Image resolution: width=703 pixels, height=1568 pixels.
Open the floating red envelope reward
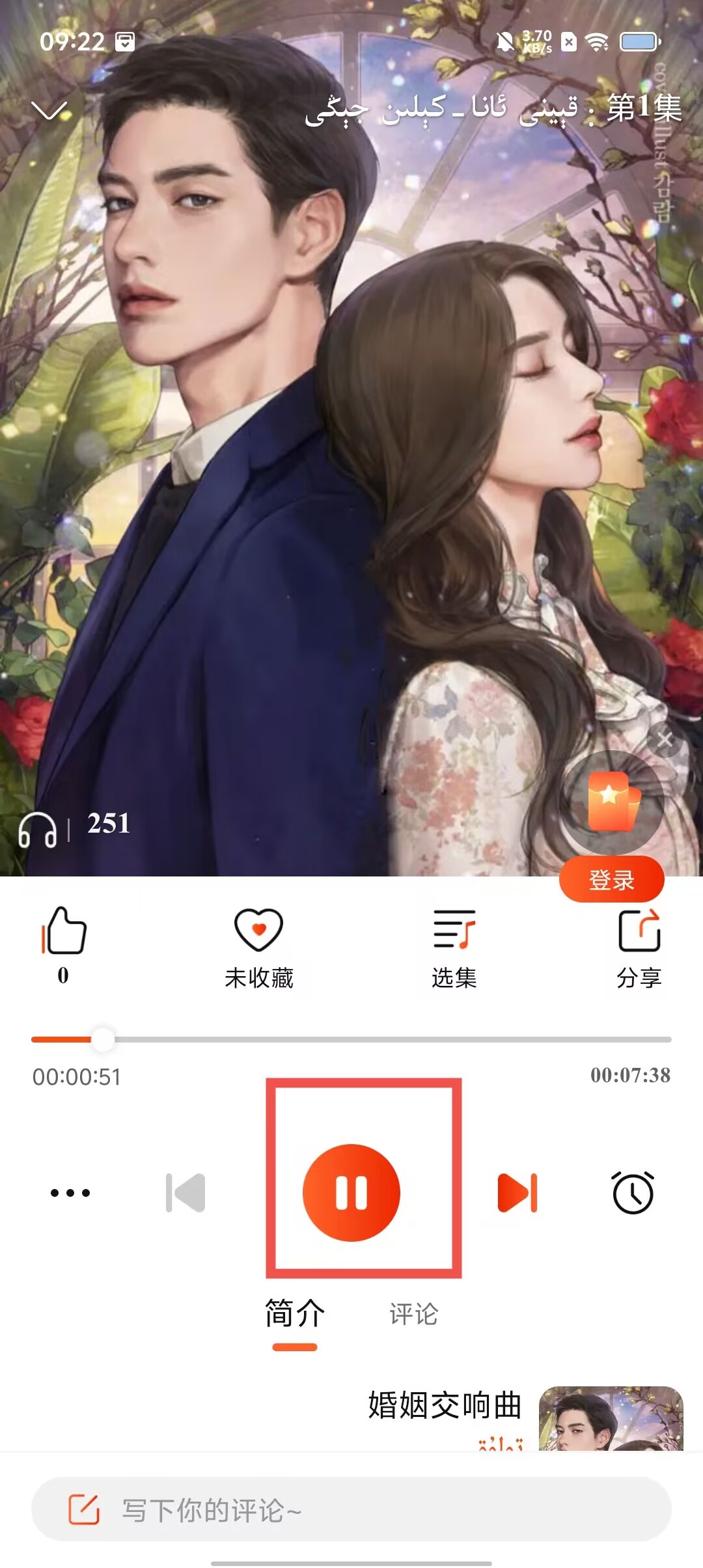612,802
